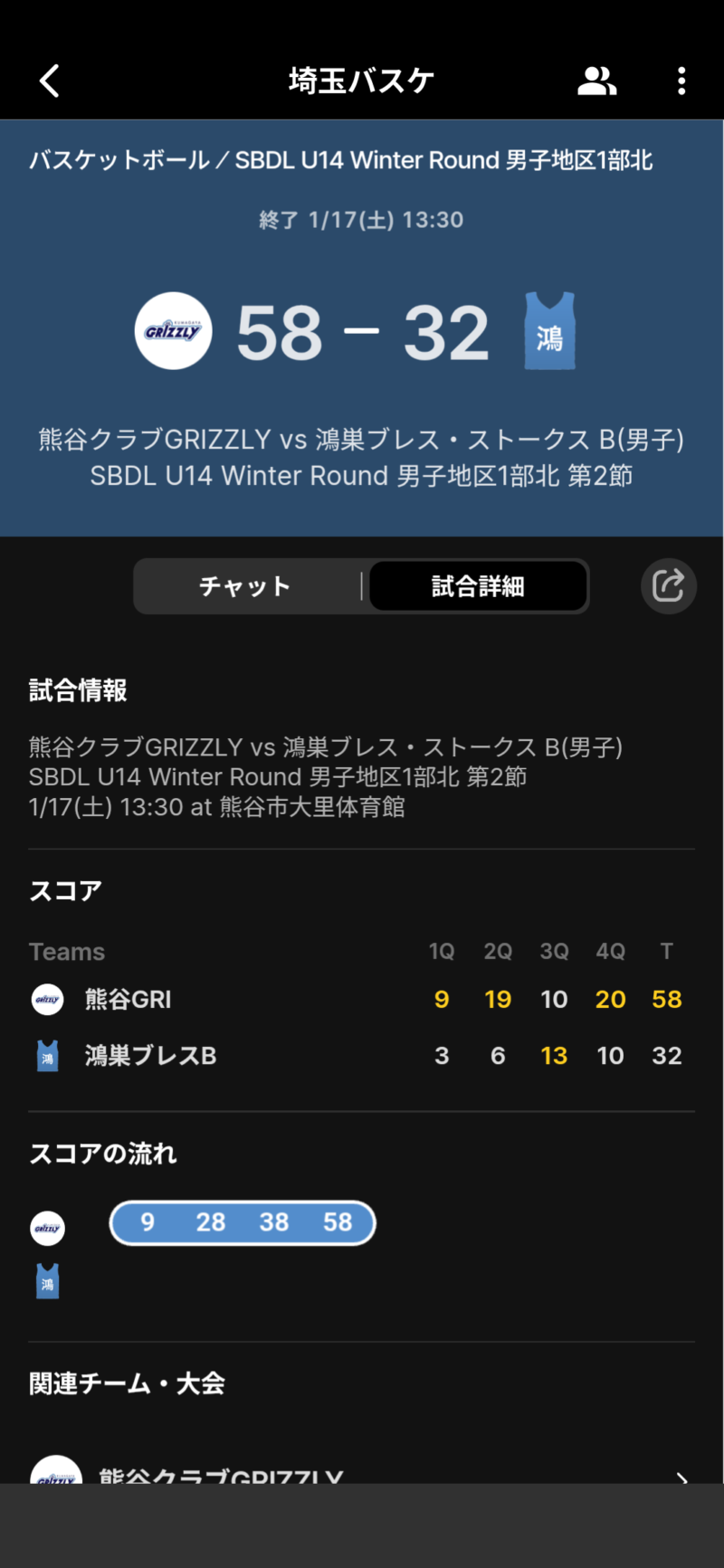
Task: Open the three-dot overflow menu
Action: tap(681, 81)
